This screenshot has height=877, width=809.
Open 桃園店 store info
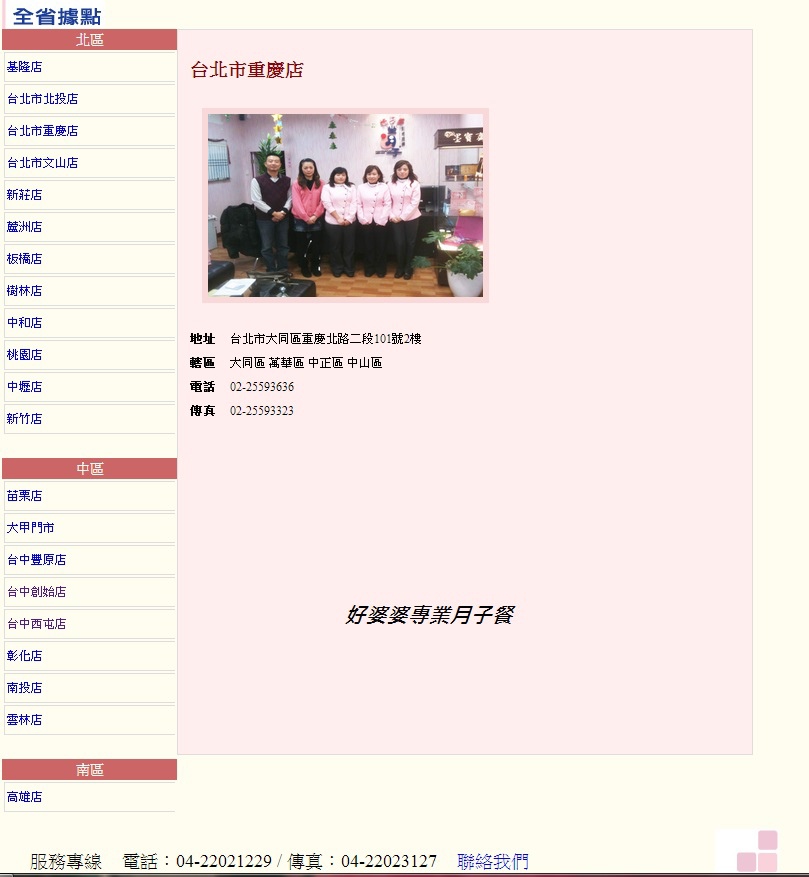tap(24, 355)
